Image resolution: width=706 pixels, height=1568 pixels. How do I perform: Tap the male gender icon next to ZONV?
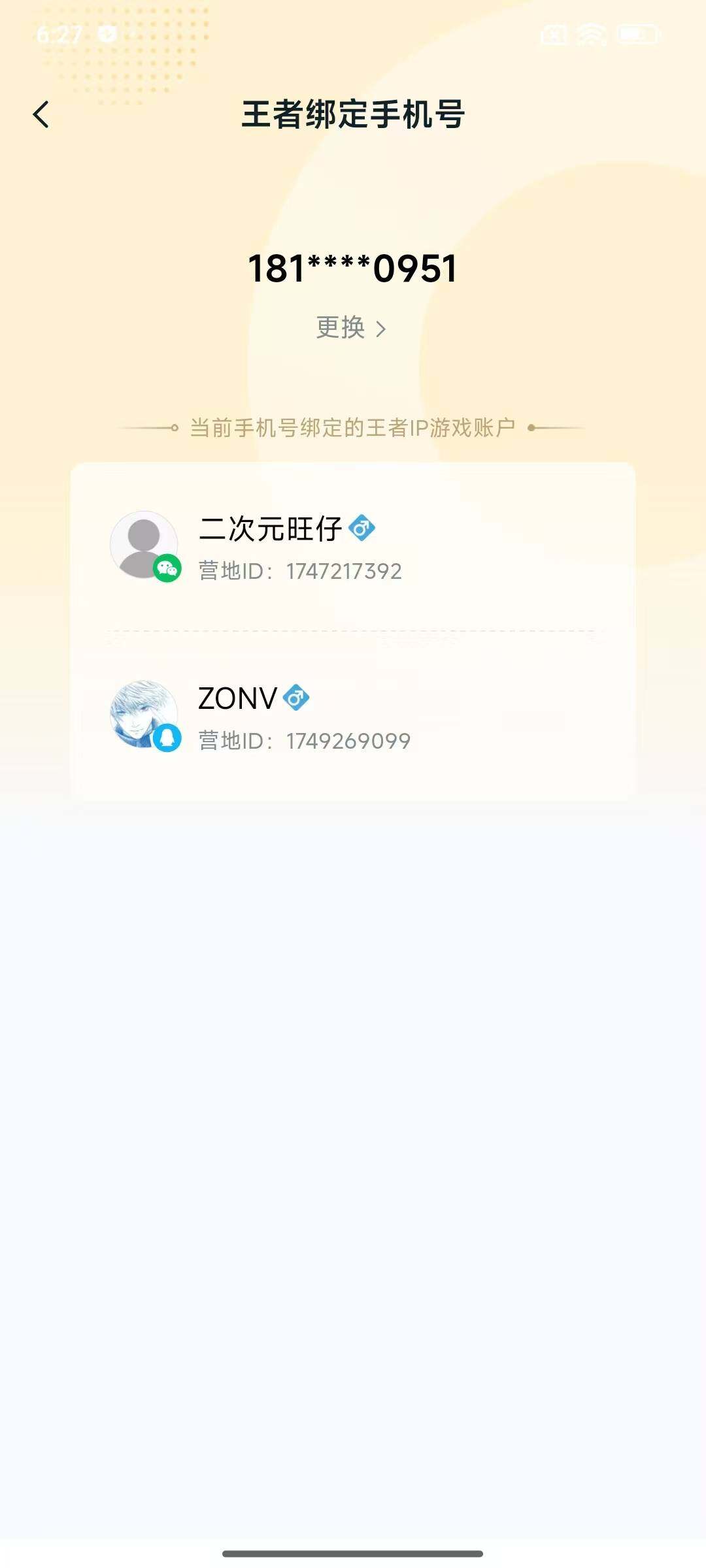pyautogui.click(x=295, y=698)
